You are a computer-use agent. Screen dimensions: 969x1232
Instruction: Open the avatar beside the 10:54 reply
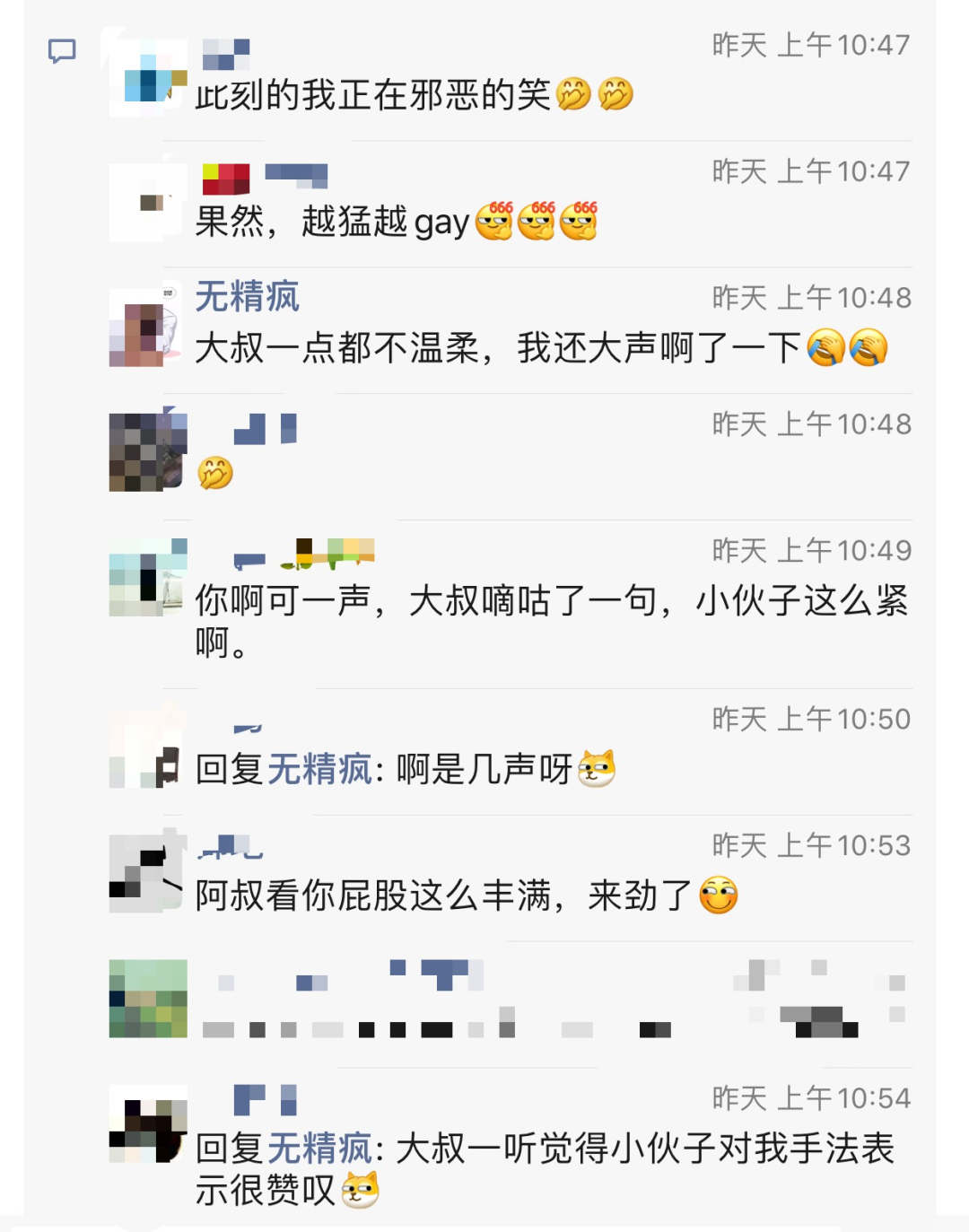pyautogui.click(x=148, y=1124)
